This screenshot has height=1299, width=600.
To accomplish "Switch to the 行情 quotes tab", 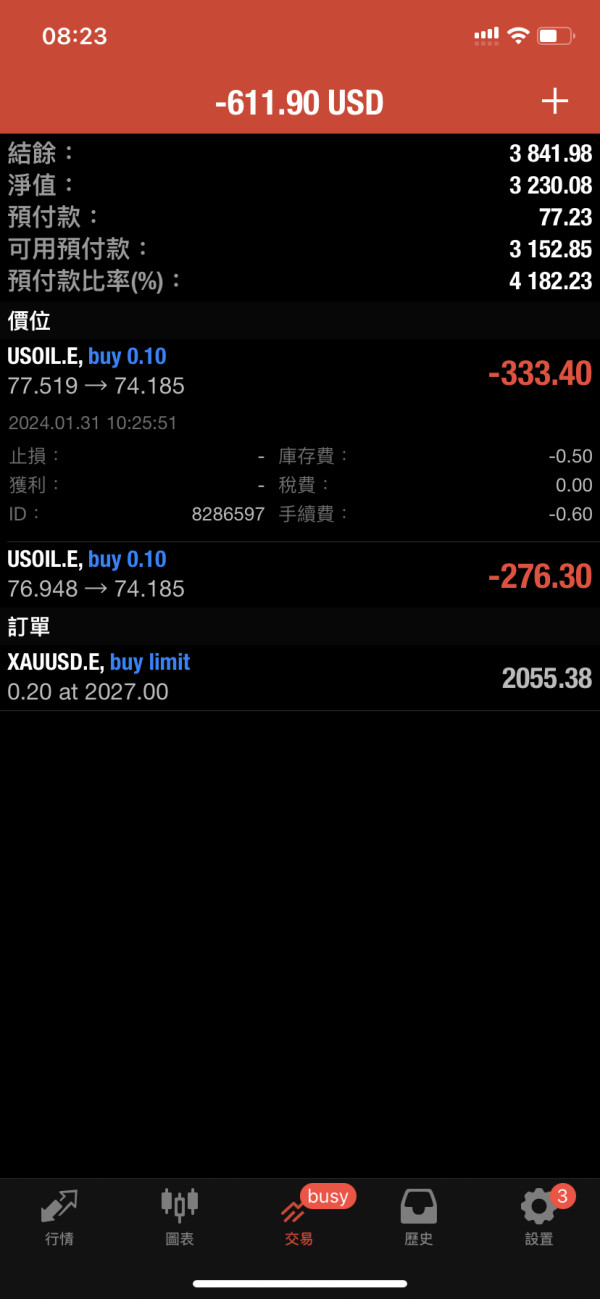I will (x=59, y=1217).
